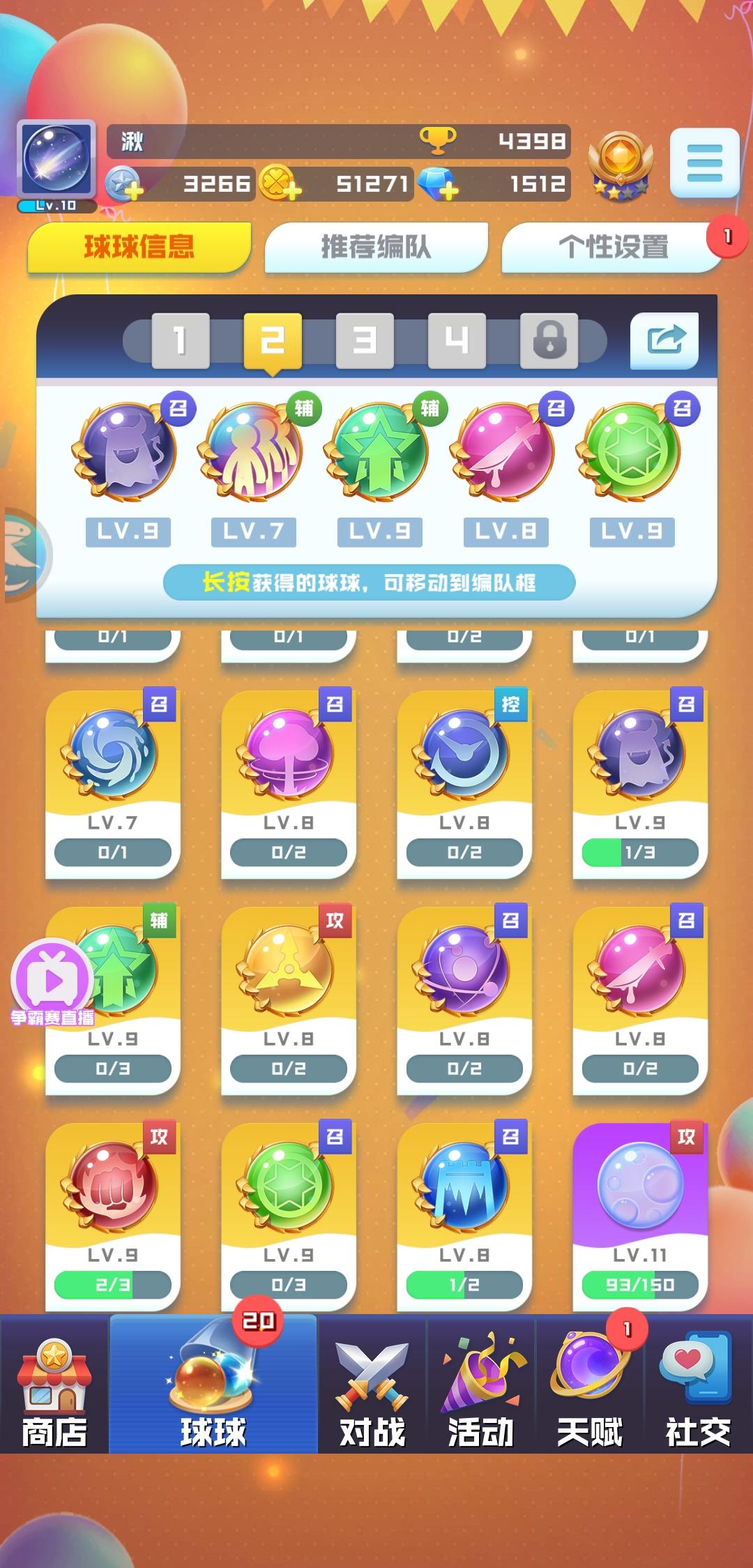Switch to team preset 3
This screenshot has width=753, height=1568.
[x=366, y=342]
